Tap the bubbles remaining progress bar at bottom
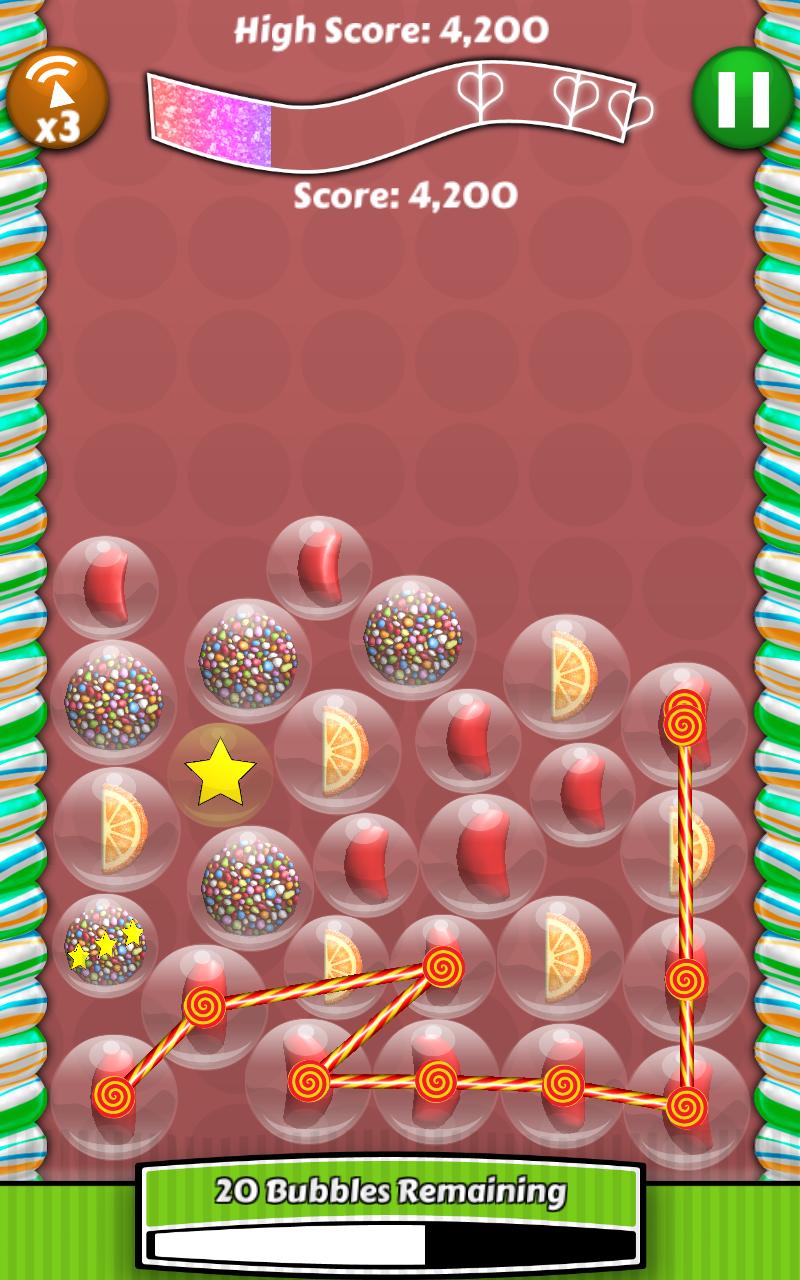 [x=400, y=1240]
